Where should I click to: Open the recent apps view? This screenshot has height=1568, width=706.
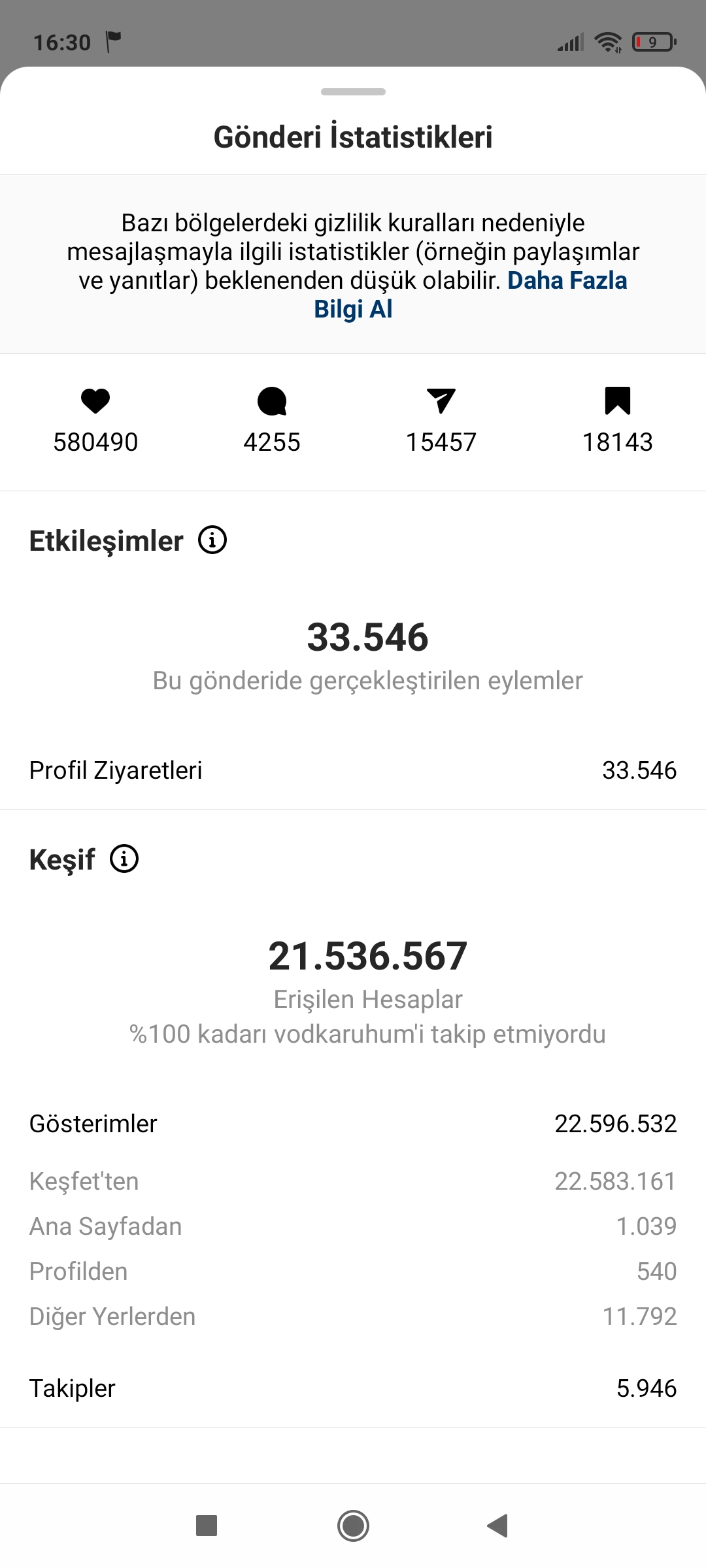click(207, 1526)
